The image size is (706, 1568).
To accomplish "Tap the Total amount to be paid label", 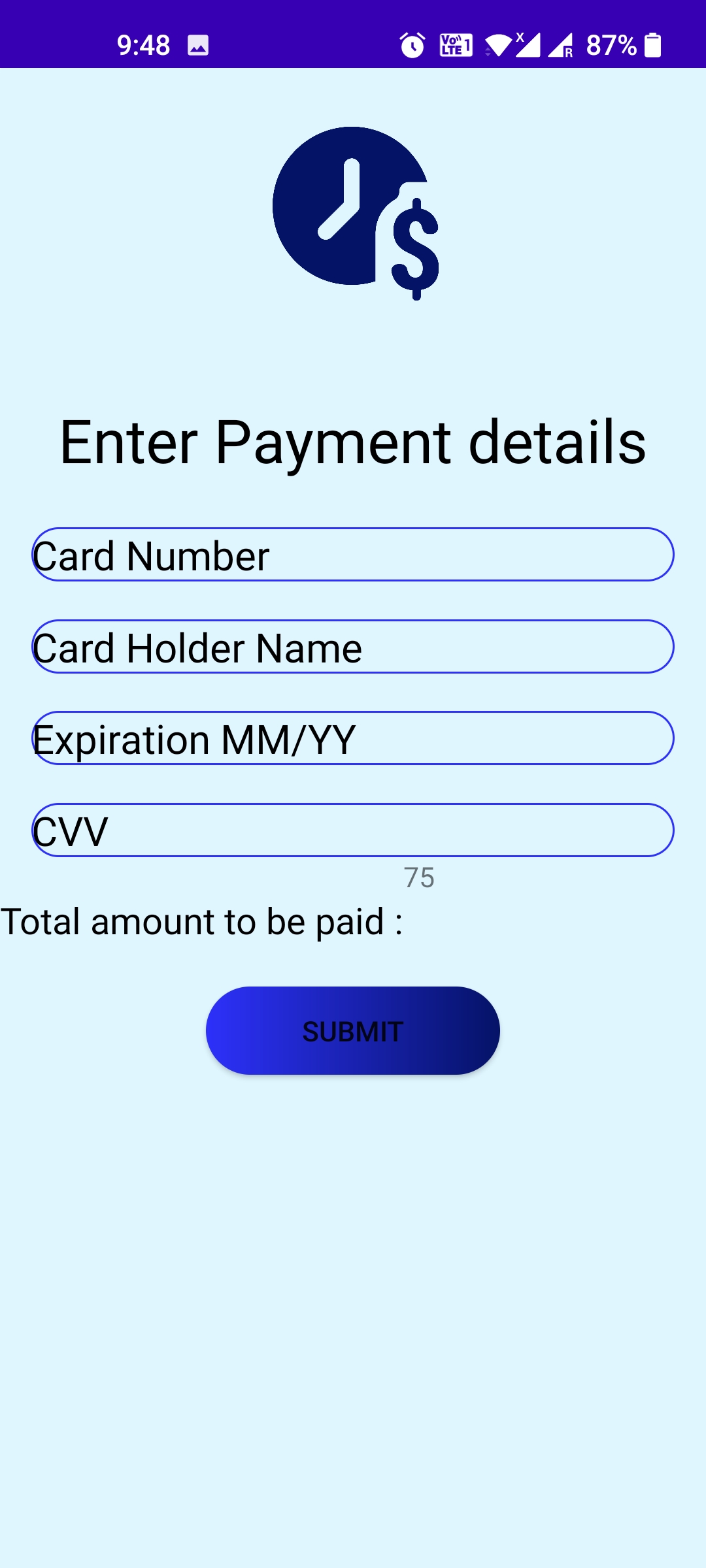I will (203, 921).
